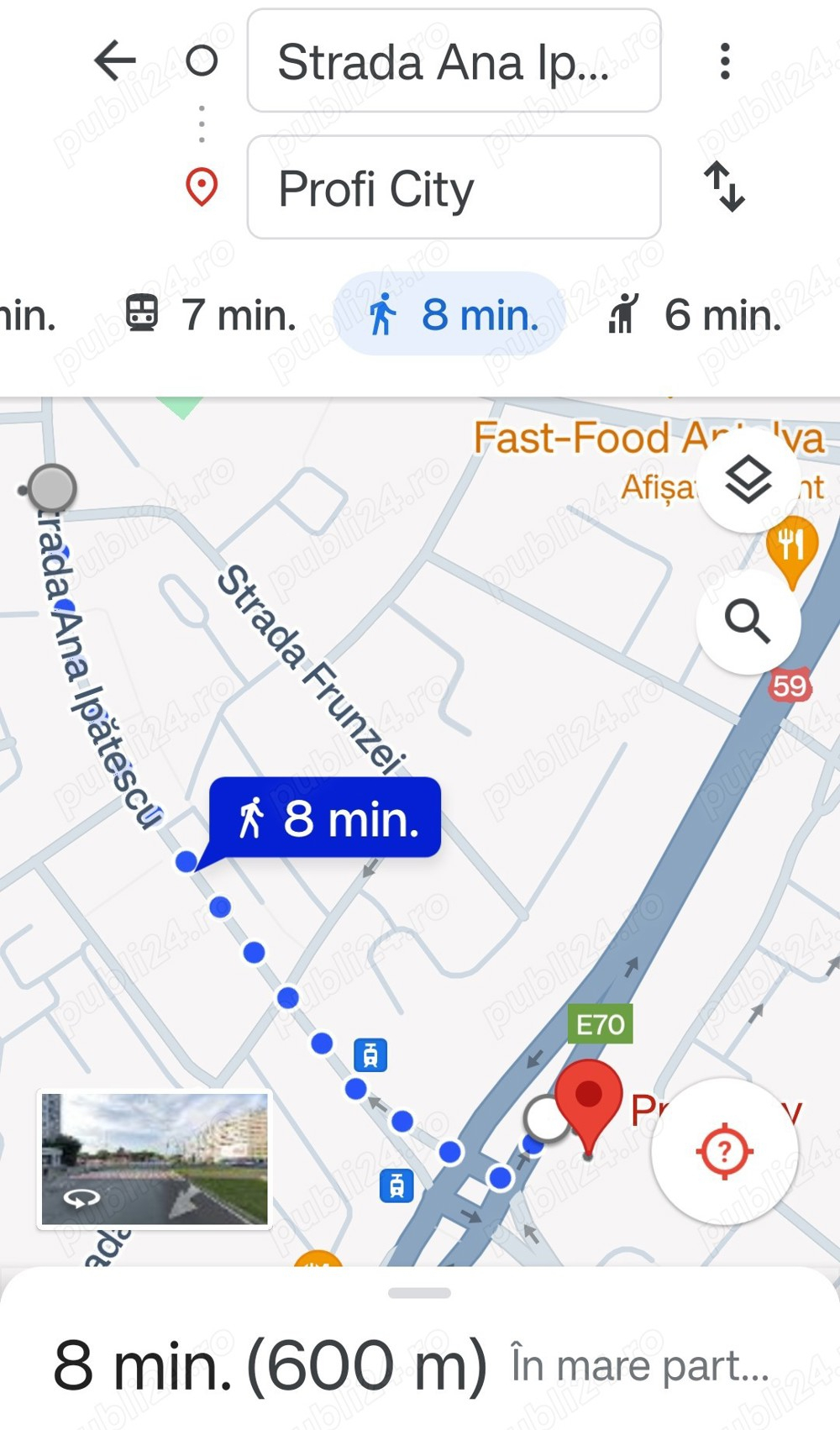Viewport: 840px width, 1430px height.
Task: Switch to the 7 min. transit option
Action: (x=211, y=315)
